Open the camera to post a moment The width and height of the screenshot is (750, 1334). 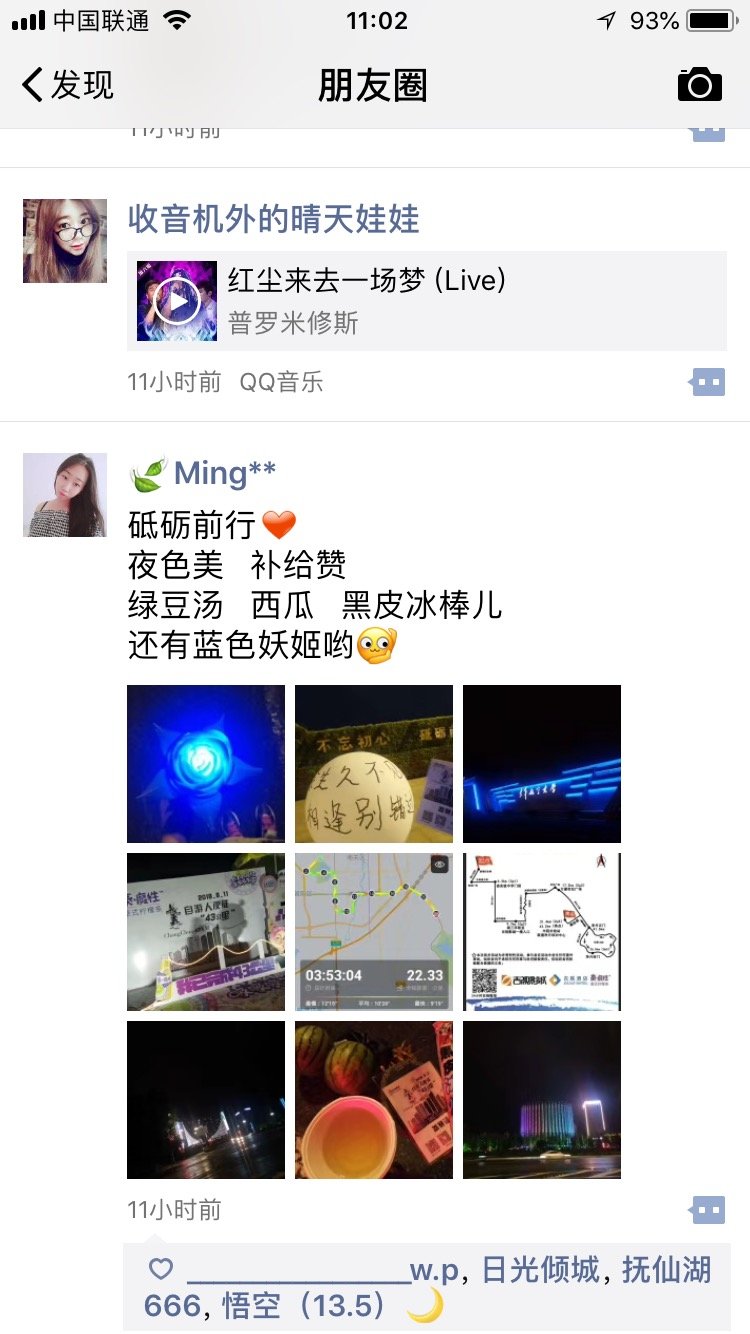(699, 85)
